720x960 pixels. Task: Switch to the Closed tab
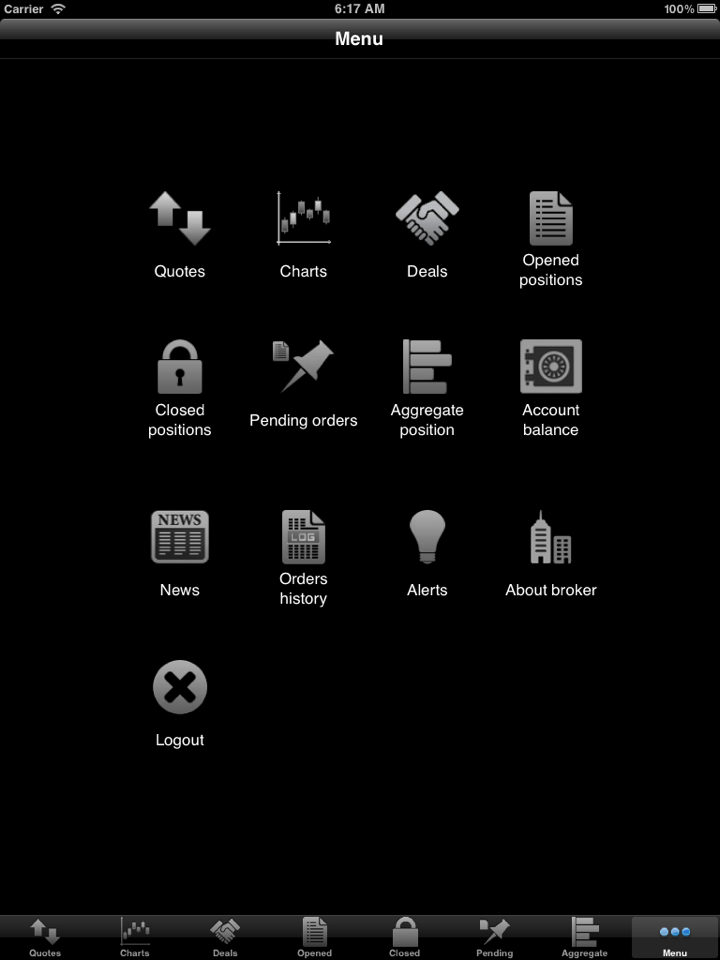point(405,938)
